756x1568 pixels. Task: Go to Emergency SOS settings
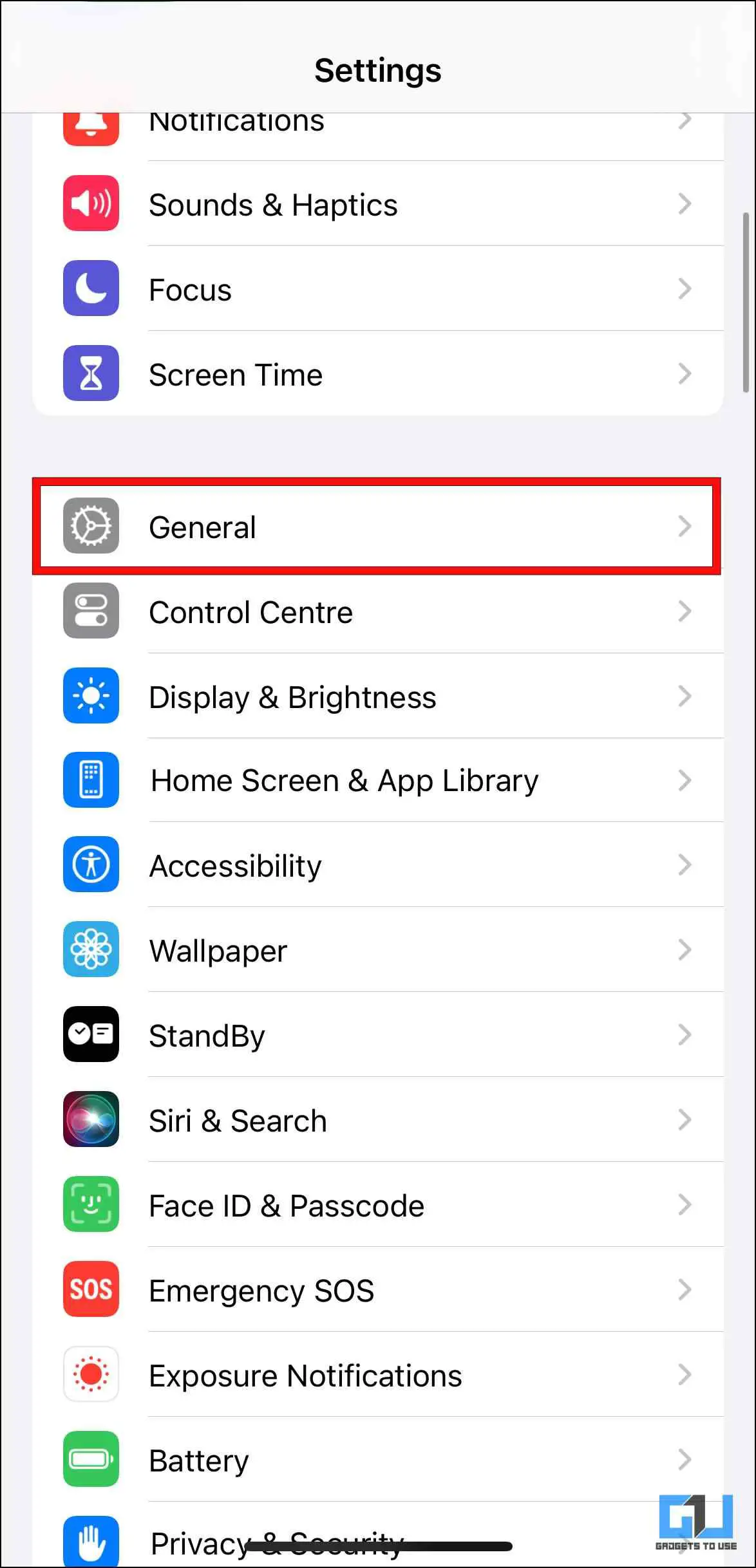click(377, 1291)
